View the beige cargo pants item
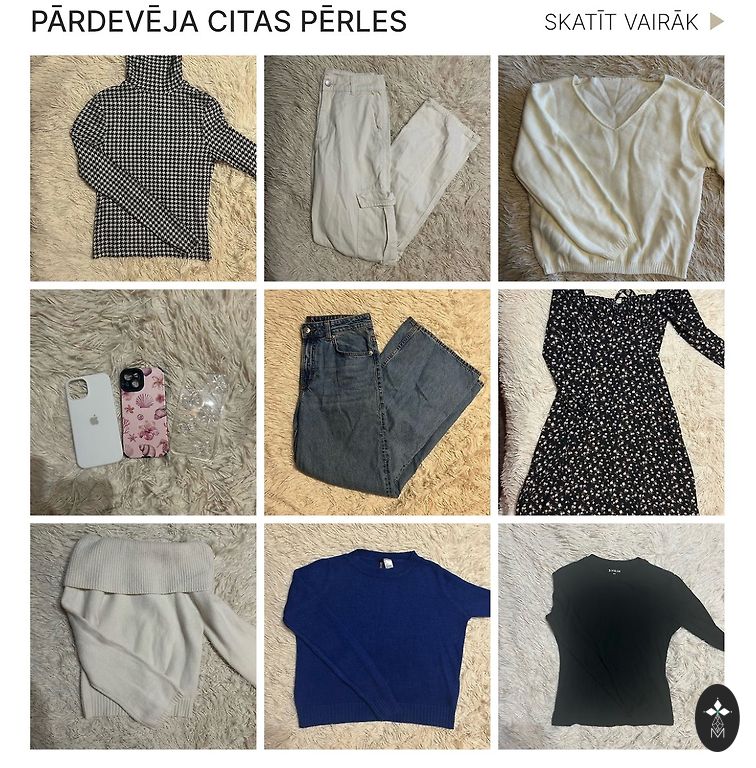The width and height of the screenshot is (756, 768). 377,168
